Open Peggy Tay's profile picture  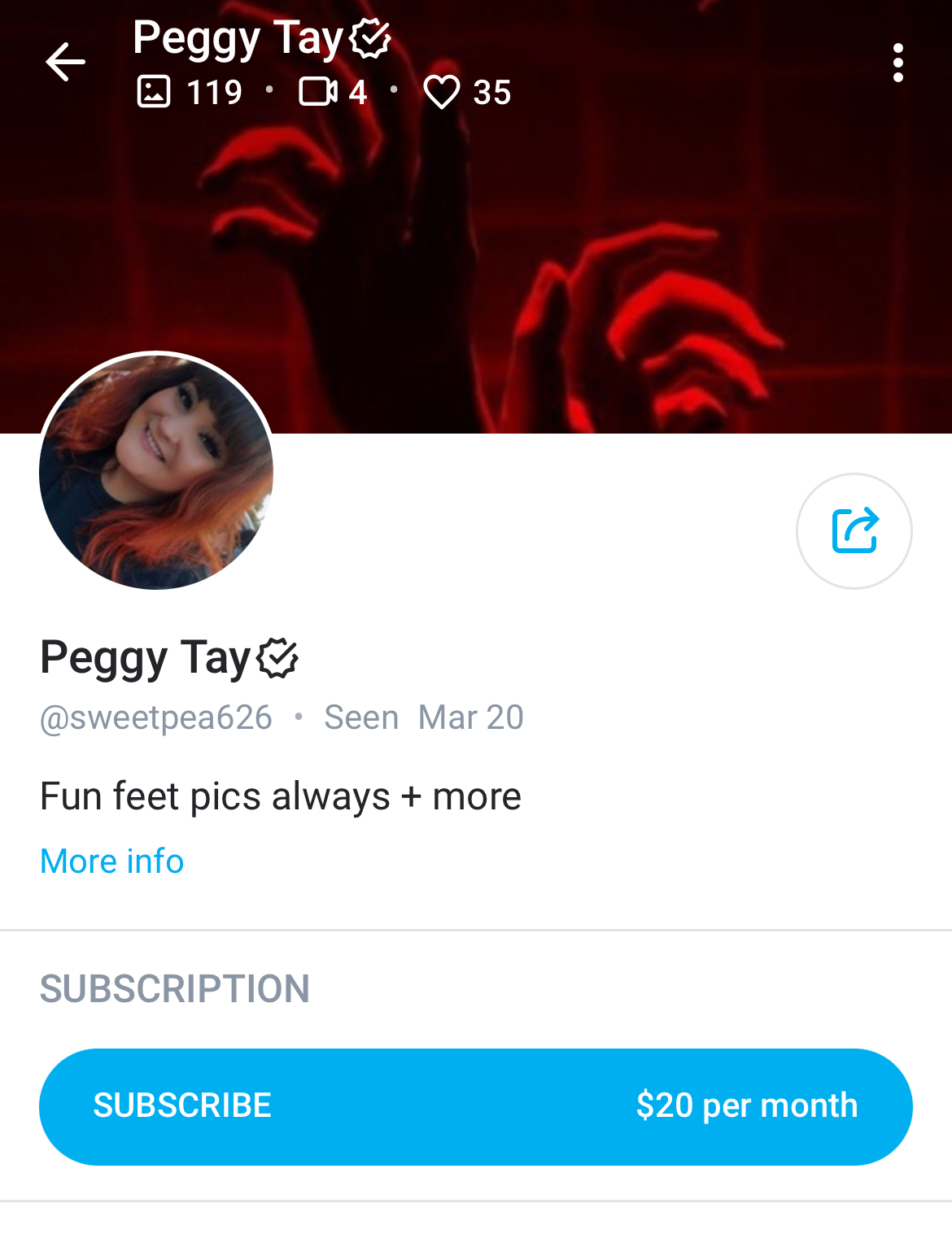(x=156, y=472)
